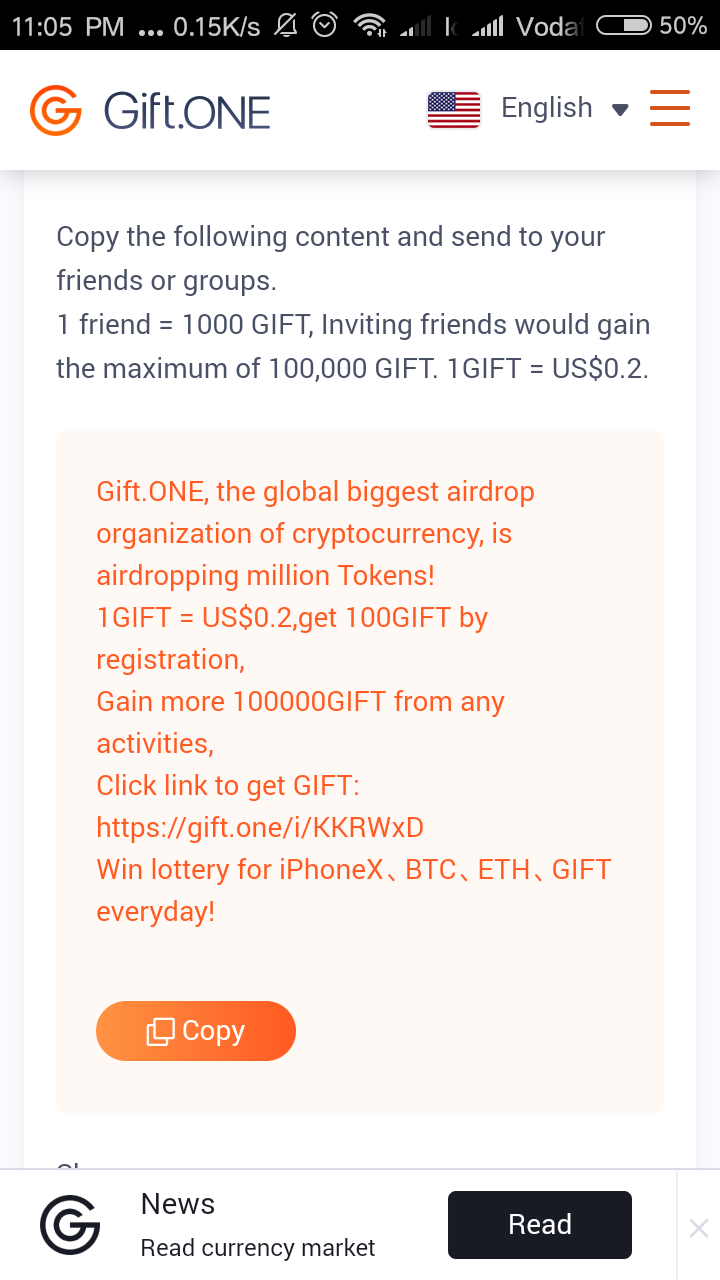This screenshot has height=1280, width=720.
Task: Open the hamburger menu
Action: 669,108
